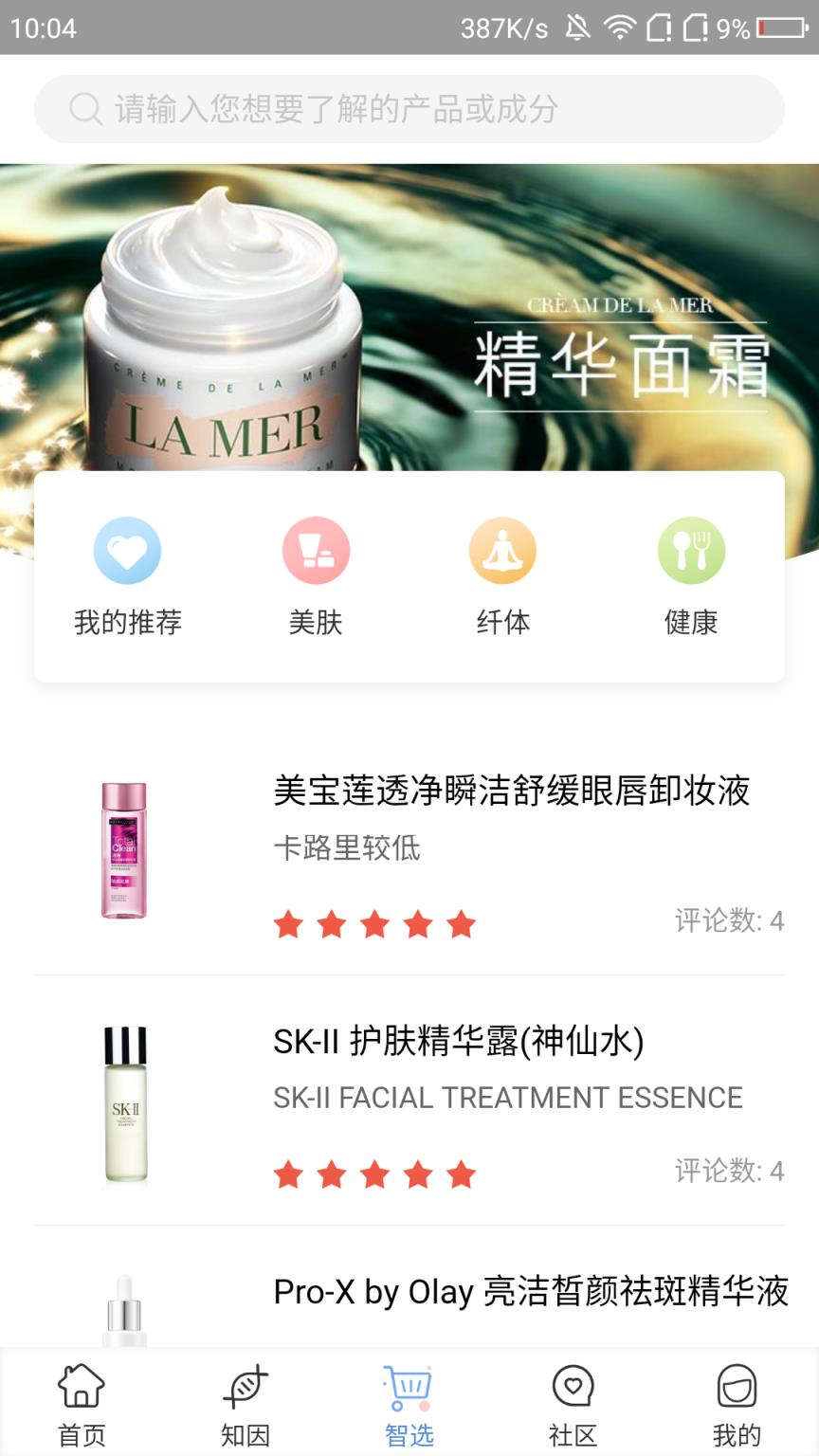
Task: Open 美宝莲透净瞬洁舒缓眼唇卸妆液 product link
Action: 510,792
